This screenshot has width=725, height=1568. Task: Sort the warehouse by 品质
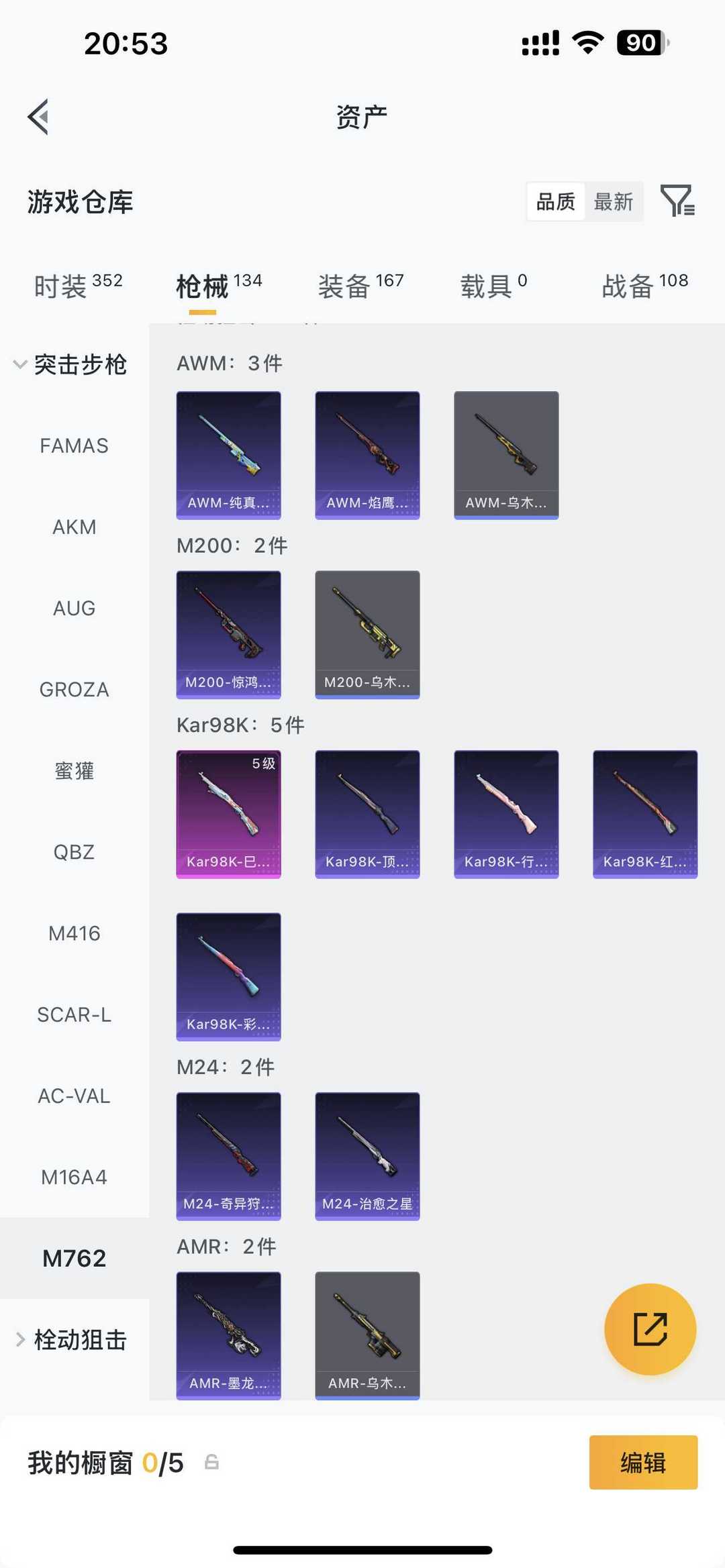click(x=555, y=201)
